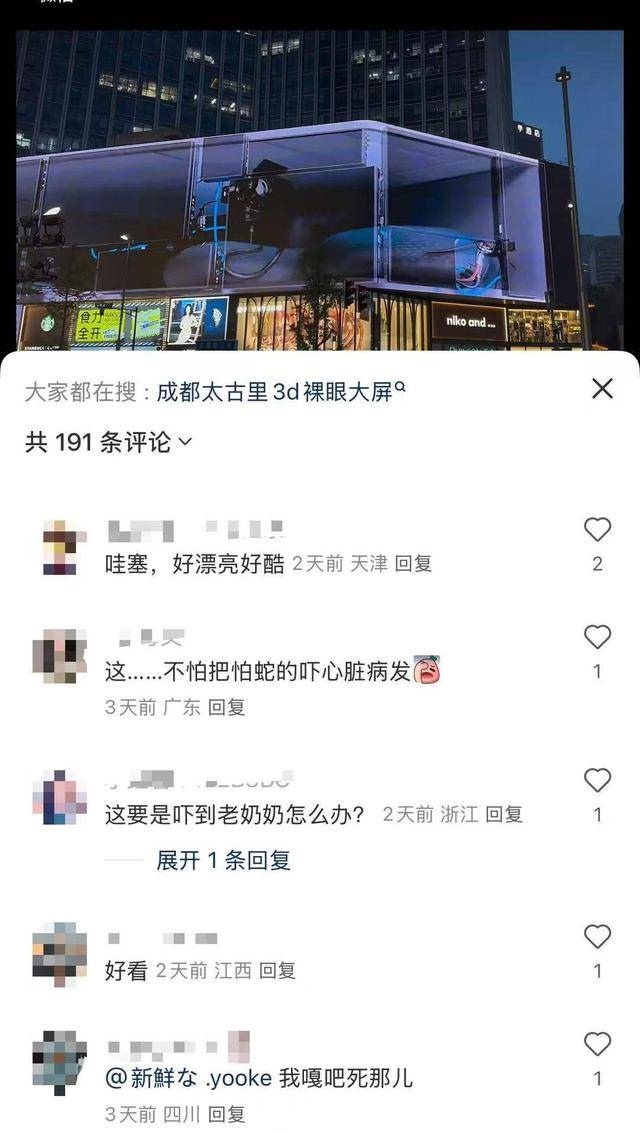Like the comment 哇塞，好漂亮好酷

coord(597,530)
